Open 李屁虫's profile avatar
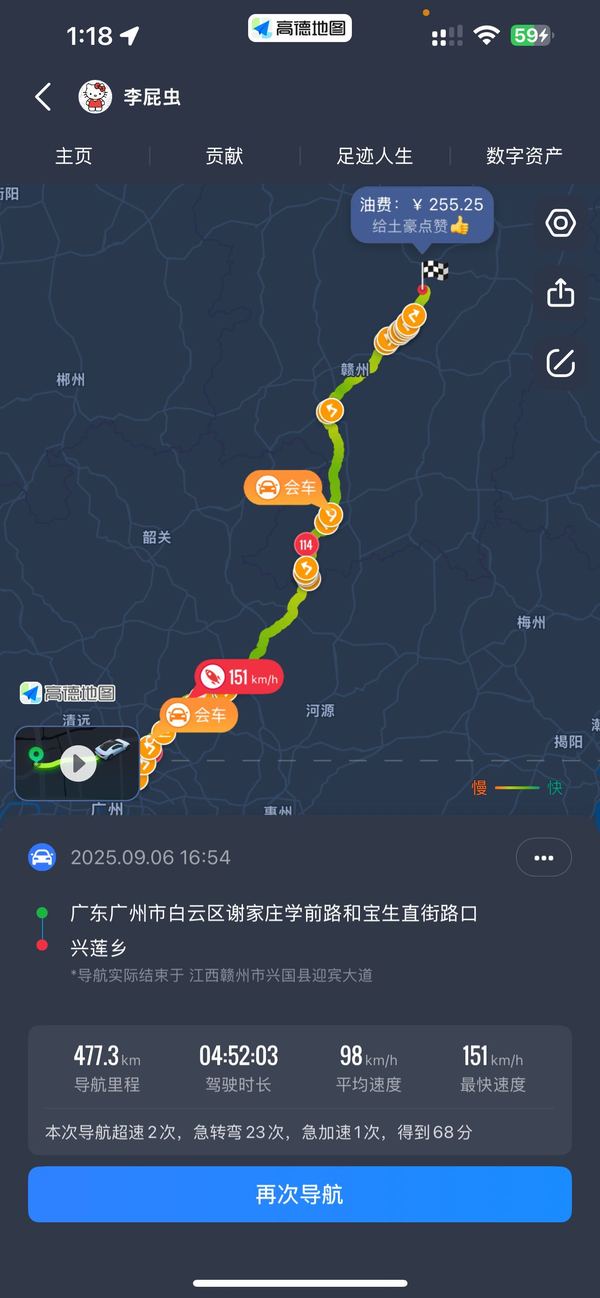Viewport: 600px width, 1298px height. (x=95, y=97)
